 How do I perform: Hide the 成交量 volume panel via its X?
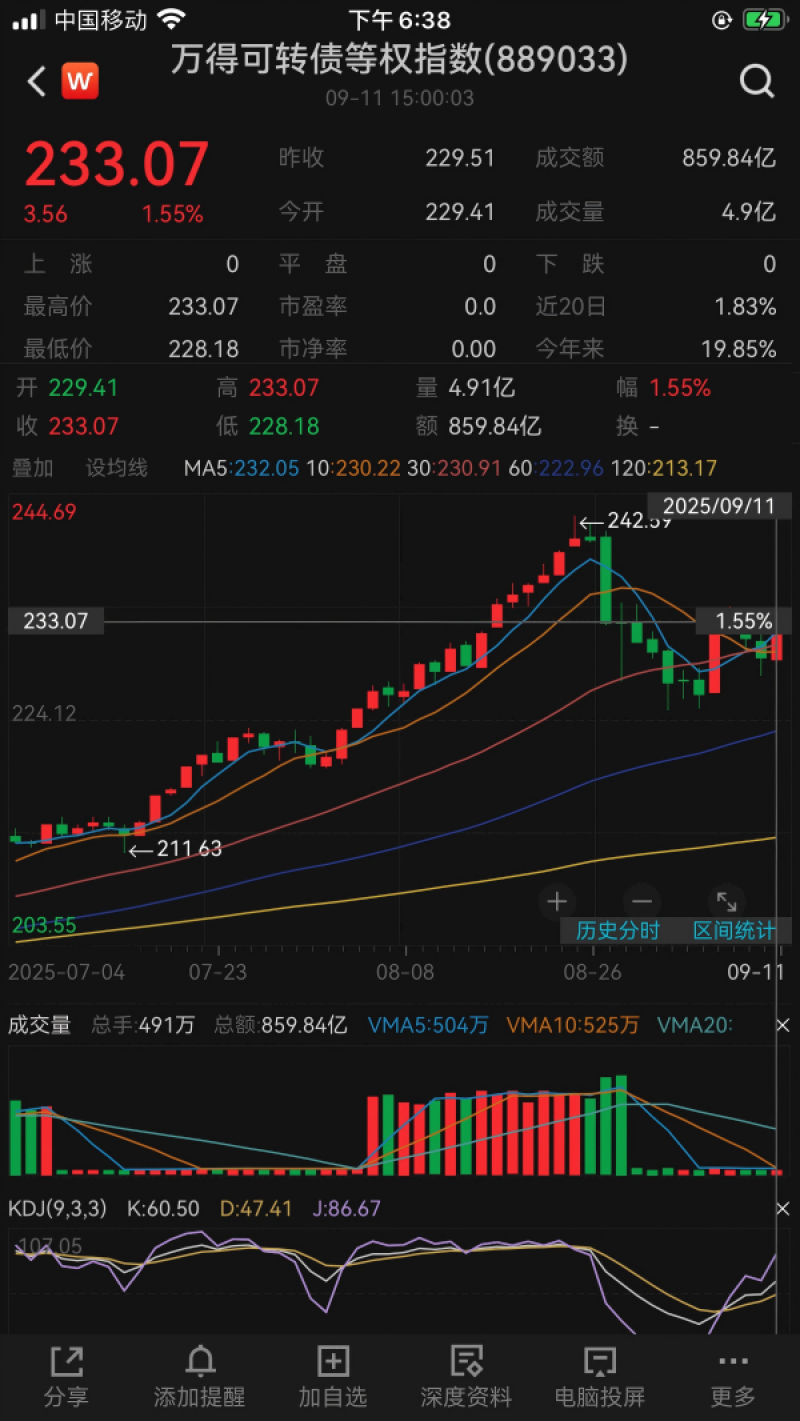(783, 1025)
